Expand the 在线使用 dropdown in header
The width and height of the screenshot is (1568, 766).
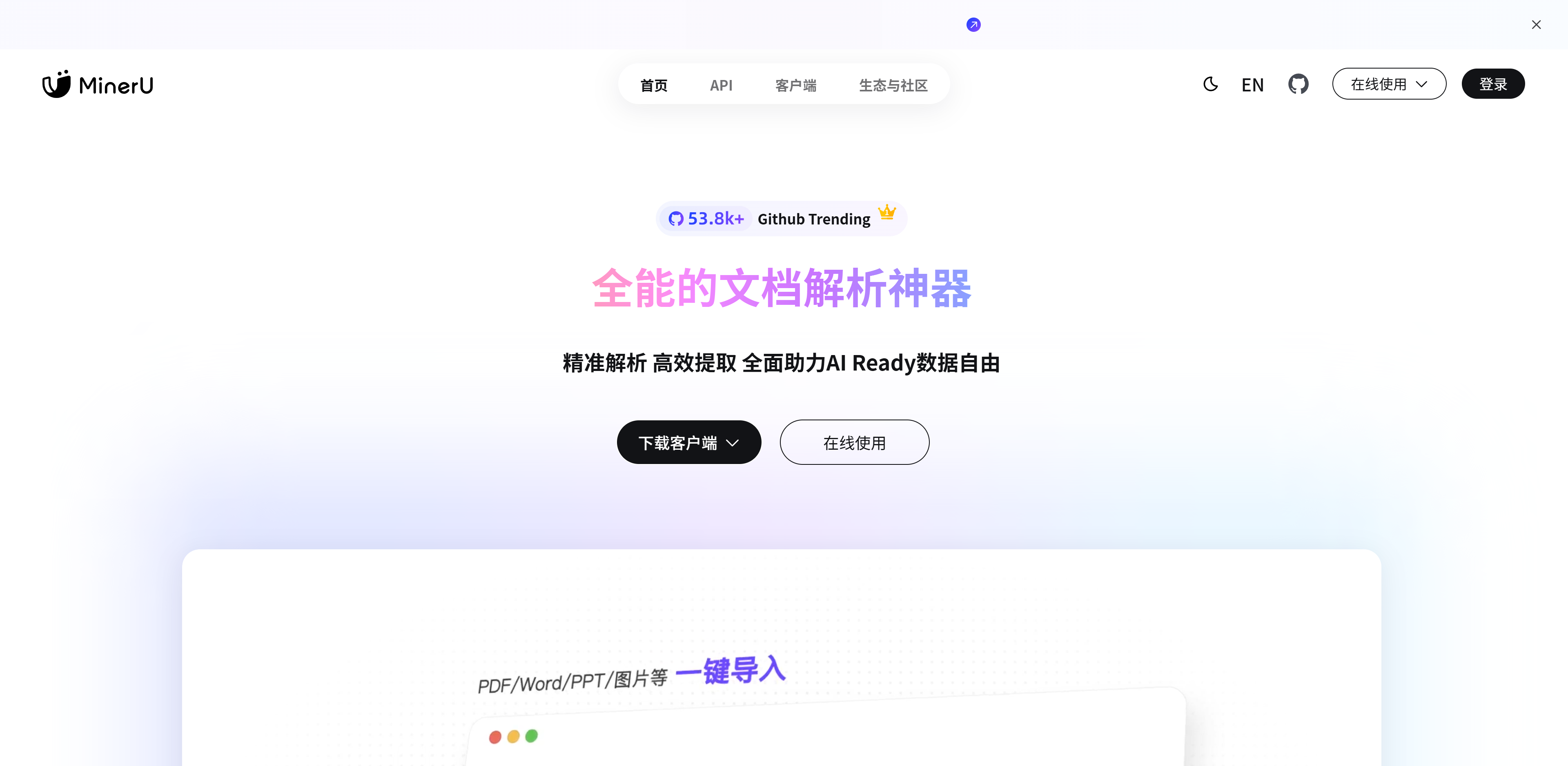[1388, 84]
